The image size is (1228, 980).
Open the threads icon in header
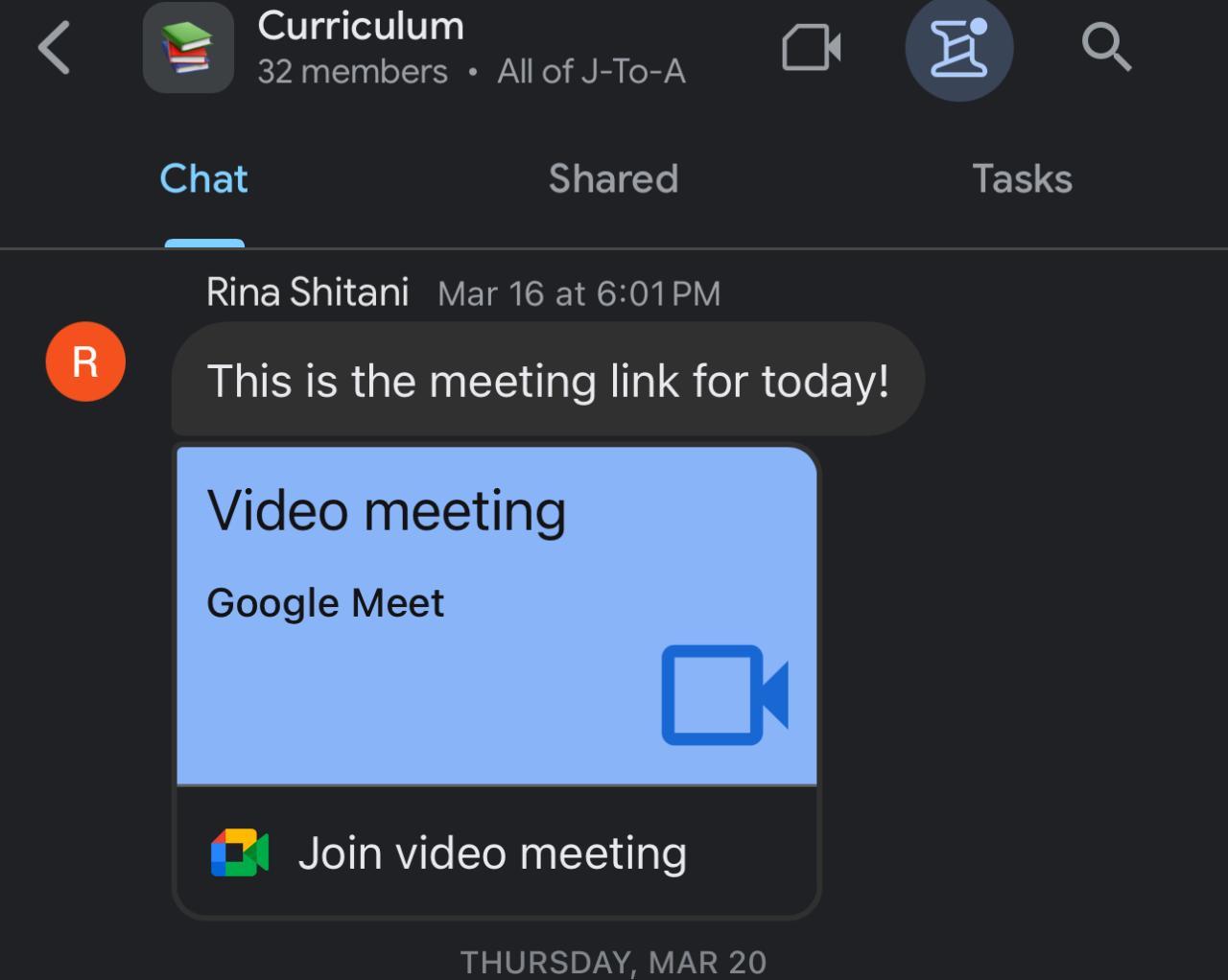pos(958,48)
